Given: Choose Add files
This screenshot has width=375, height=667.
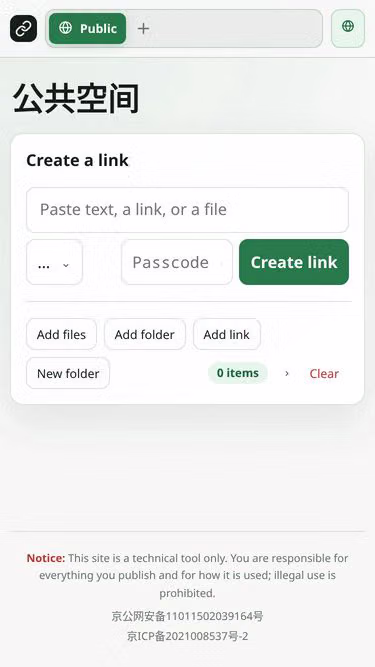Looking at the screenshot, I should [x=61, y=334].
